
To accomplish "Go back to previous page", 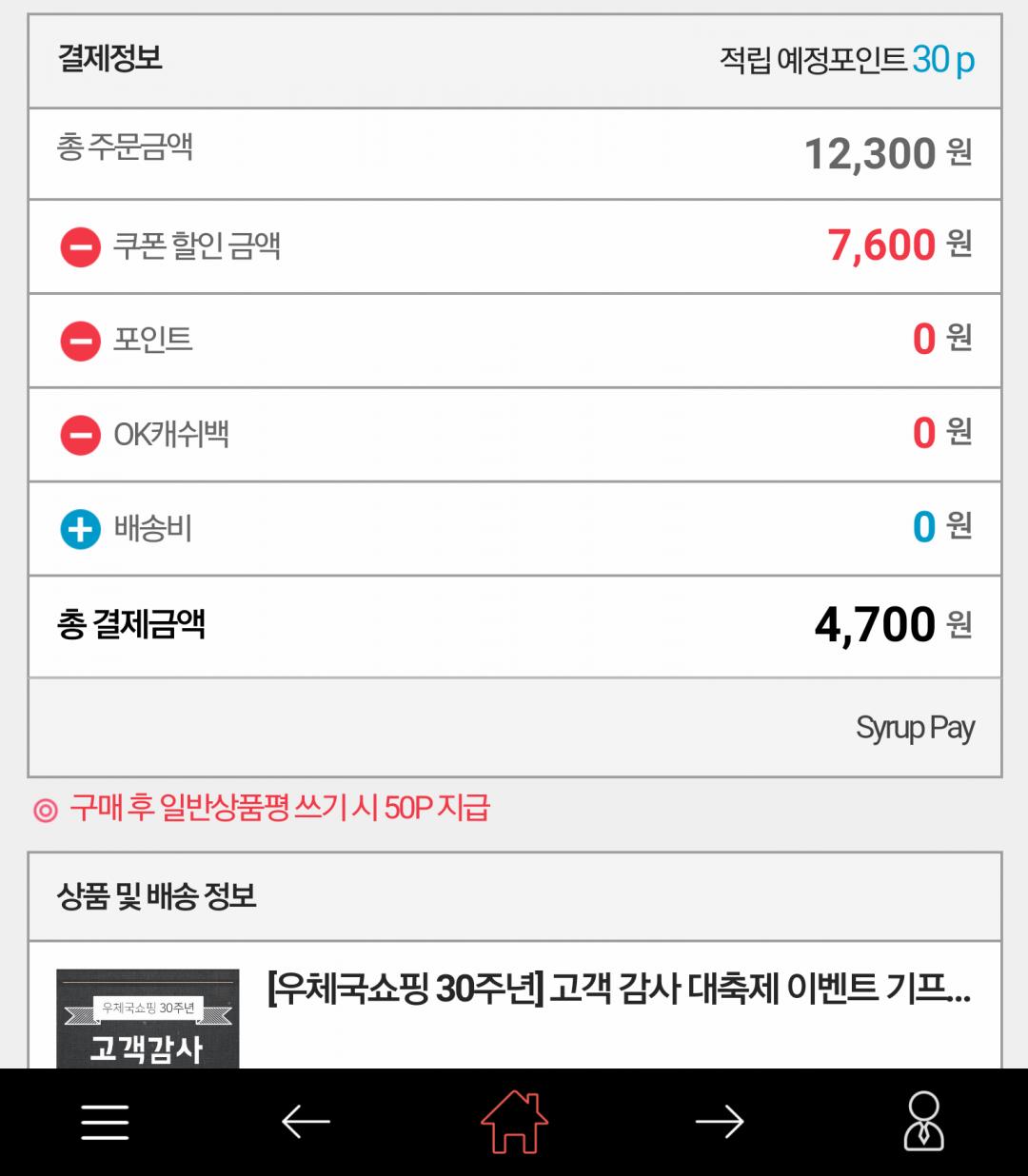I will pyautogui.click(x=306, y=1123).
